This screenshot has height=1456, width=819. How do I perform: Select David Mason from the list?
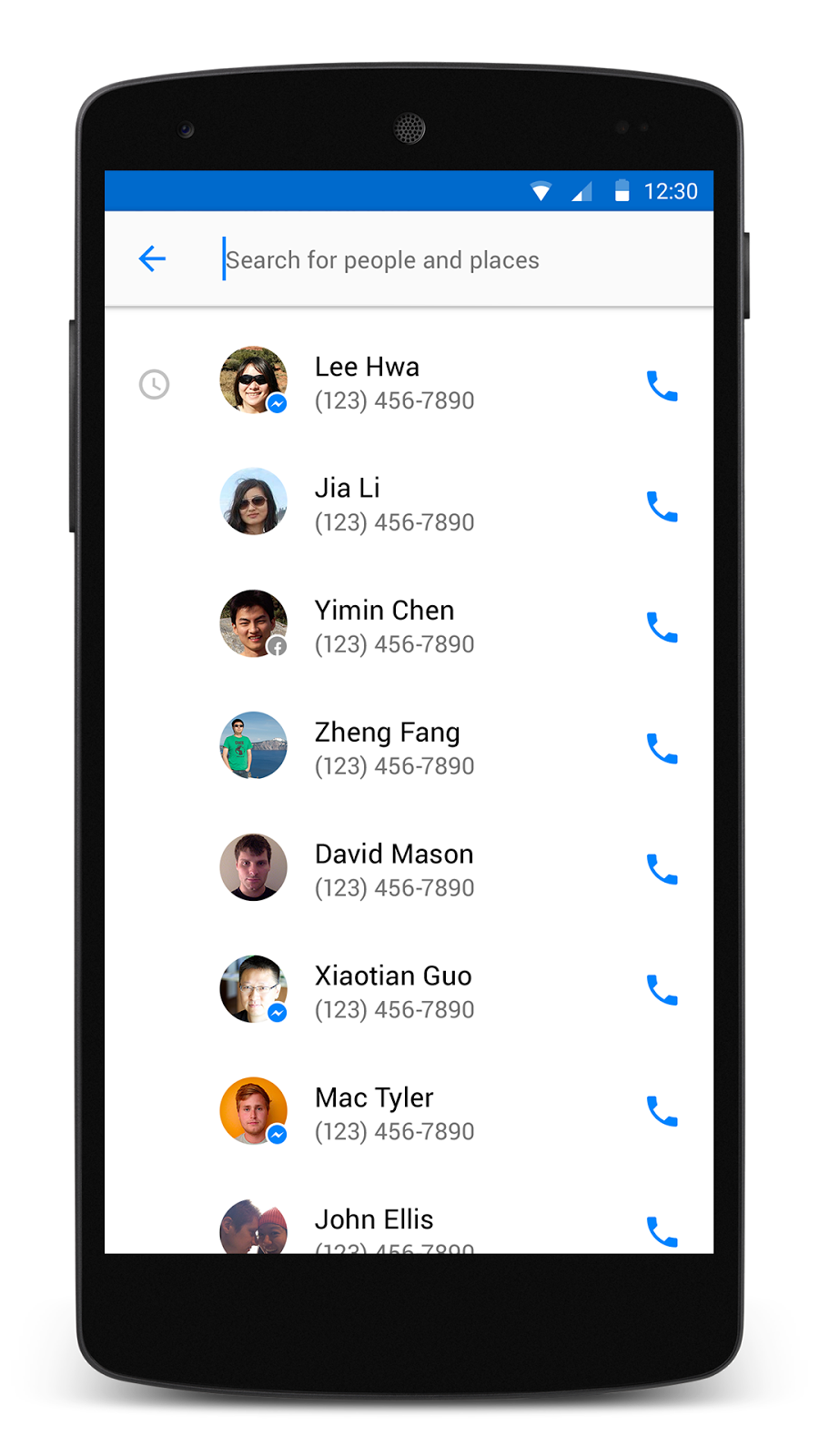(x=393, y=869)
